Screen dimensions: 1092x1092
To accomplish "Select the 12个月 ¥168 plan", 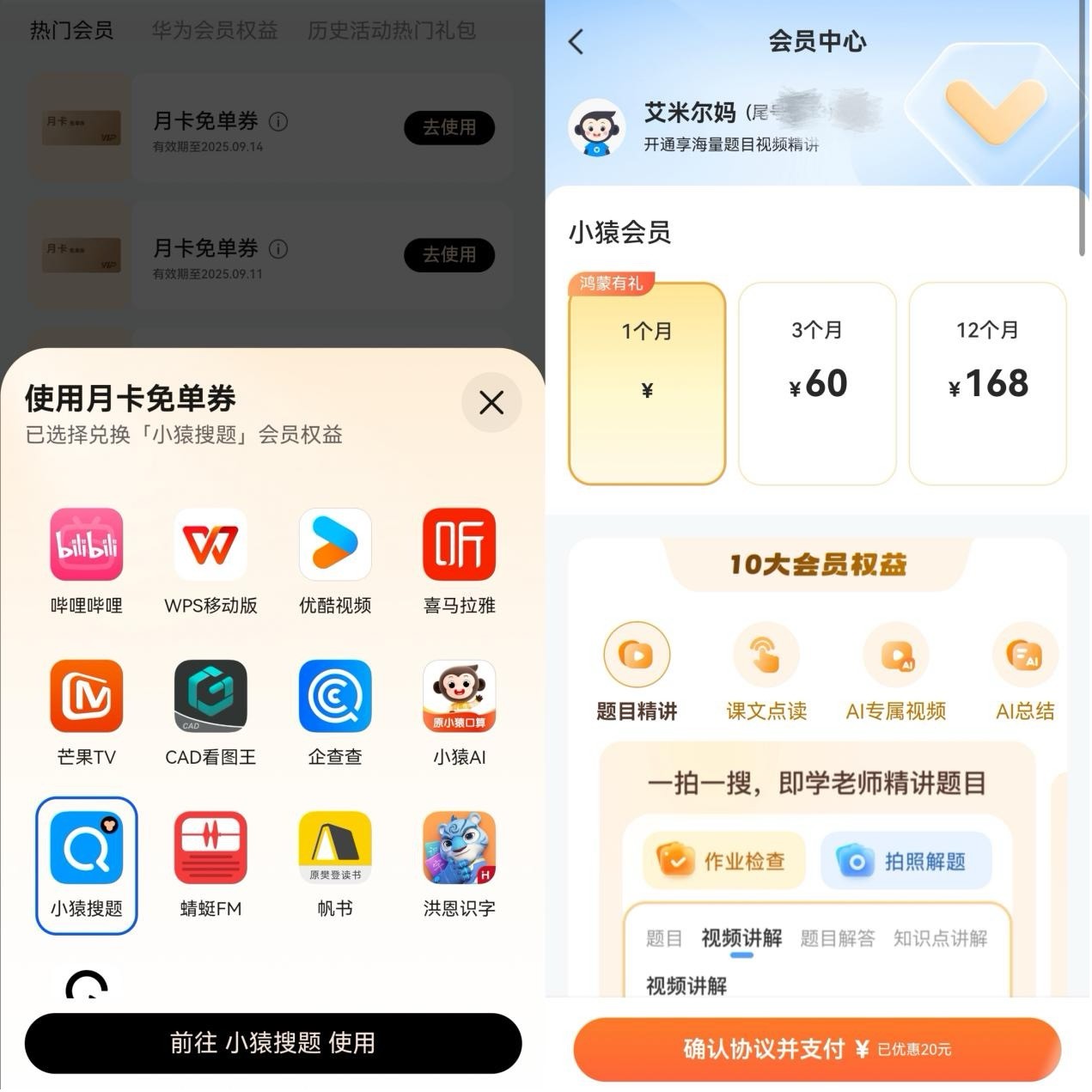I will [x=987, y=383].
